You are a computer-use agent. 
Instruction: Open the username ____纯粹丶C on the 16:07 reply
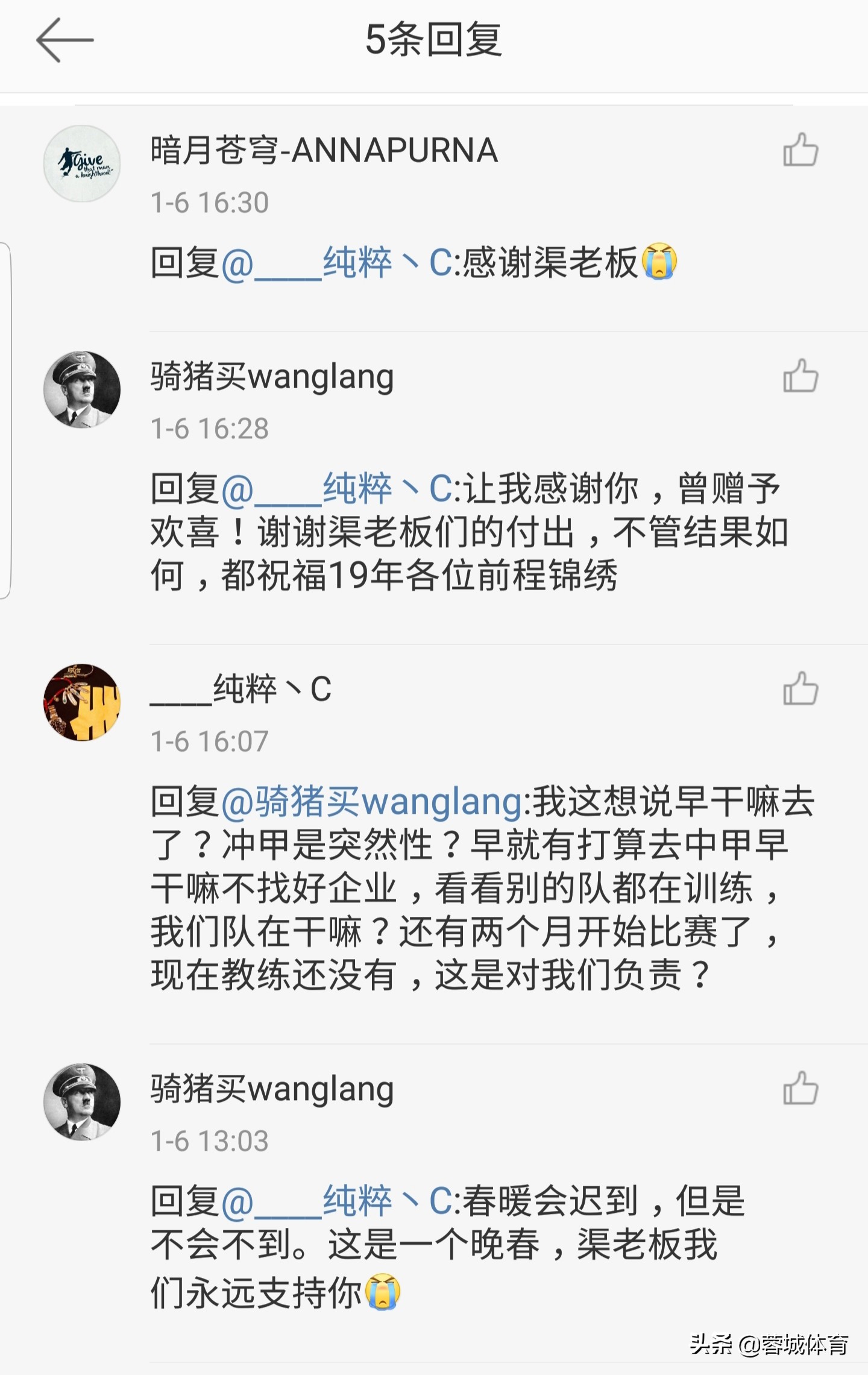(x=241, y=689)
